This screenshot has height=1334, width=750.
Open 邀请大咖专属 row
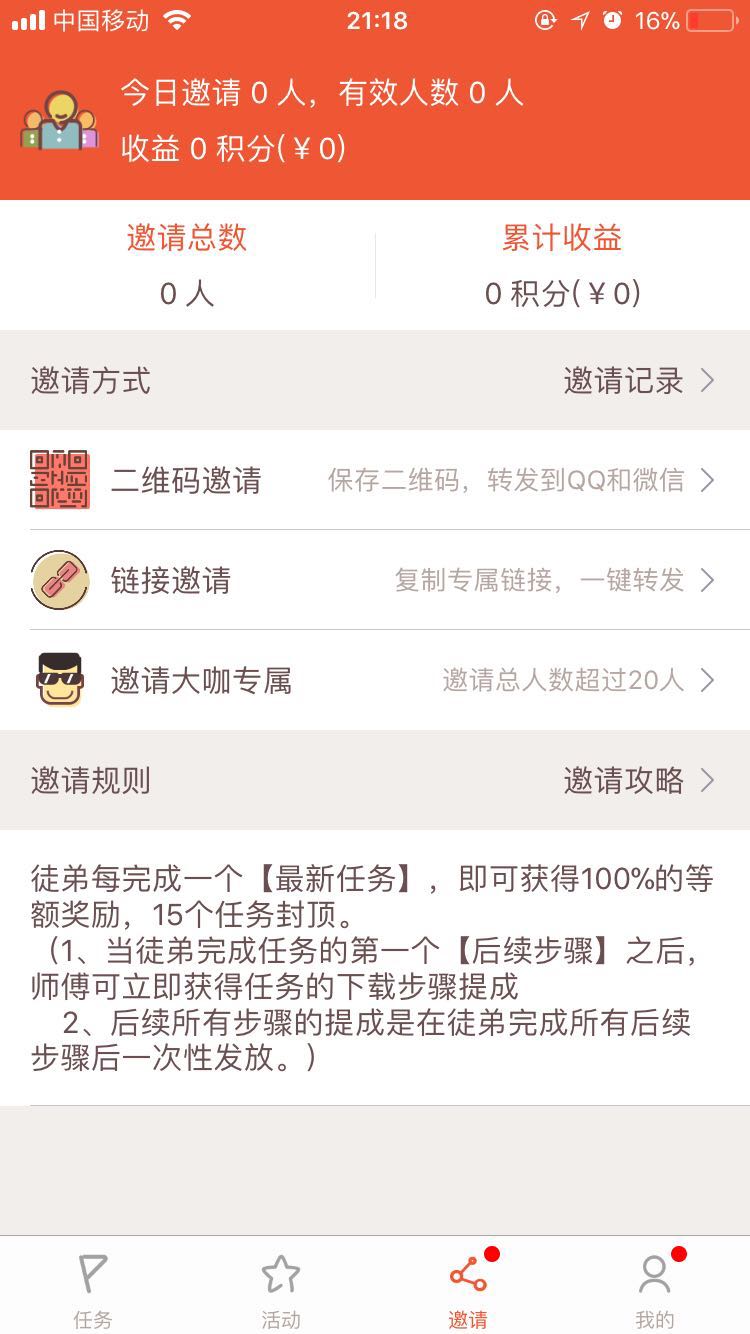tap(375, 680)
